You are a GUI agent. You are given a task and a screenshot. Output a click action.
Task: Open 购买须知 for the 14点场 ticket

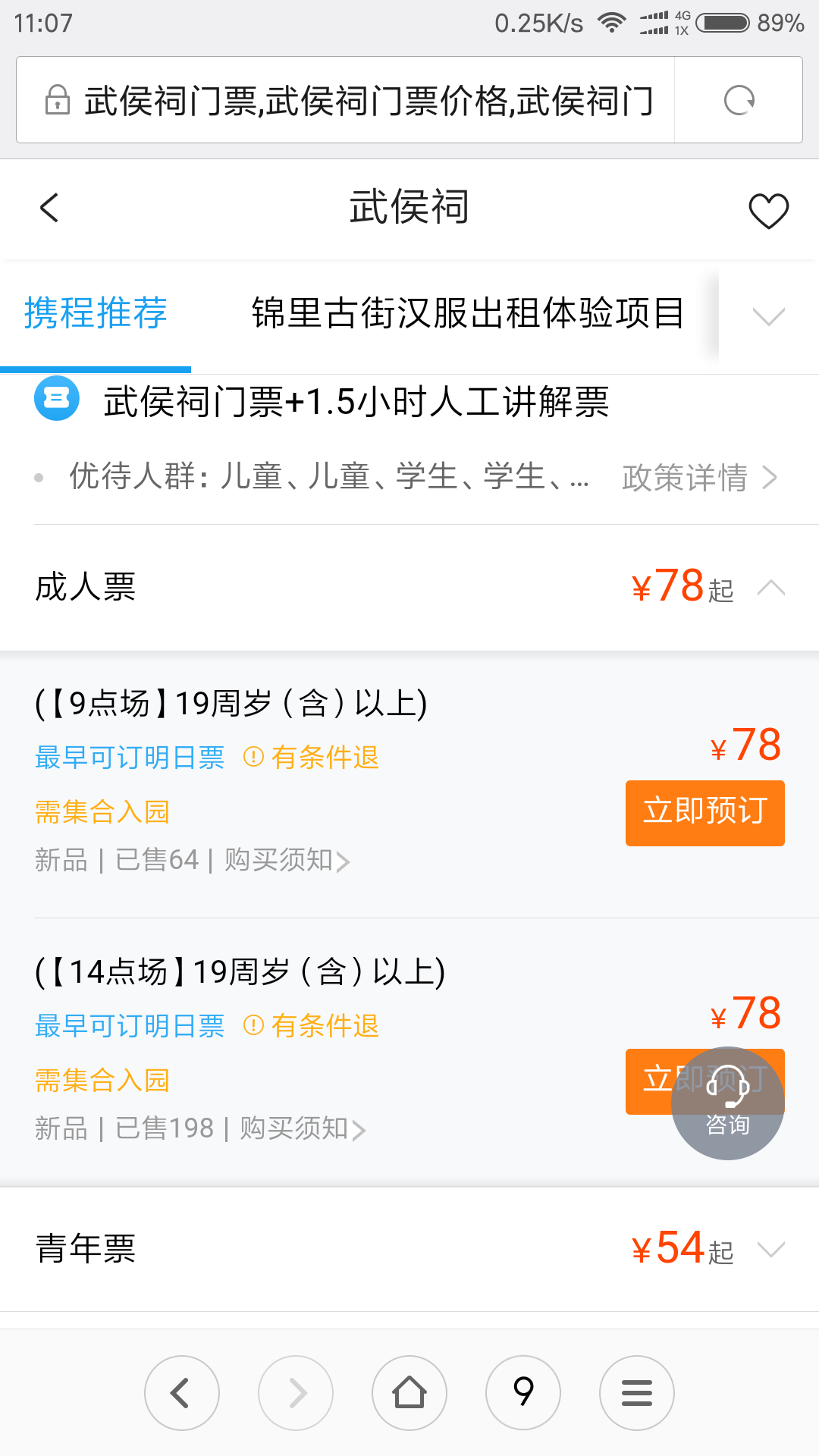click(x=303, y=1128)
